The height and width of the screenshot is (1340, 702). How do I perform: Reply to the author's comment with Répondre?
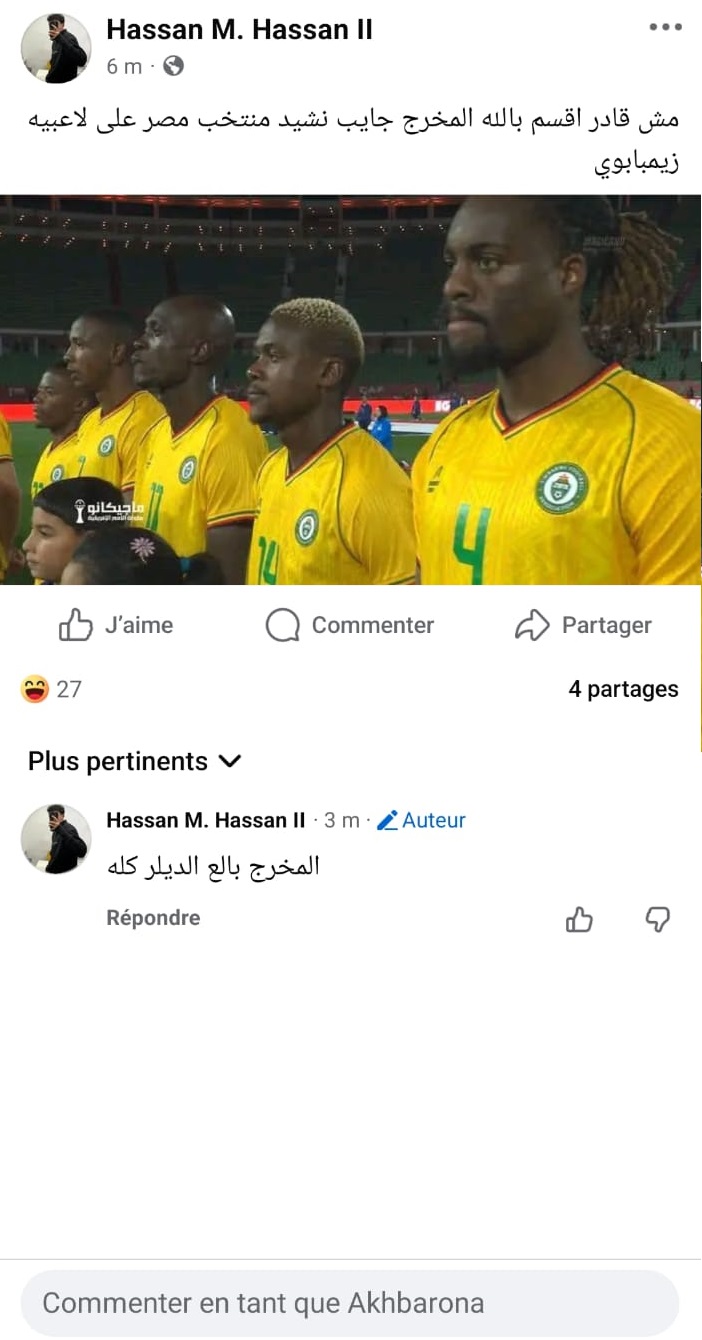[153, 918]
